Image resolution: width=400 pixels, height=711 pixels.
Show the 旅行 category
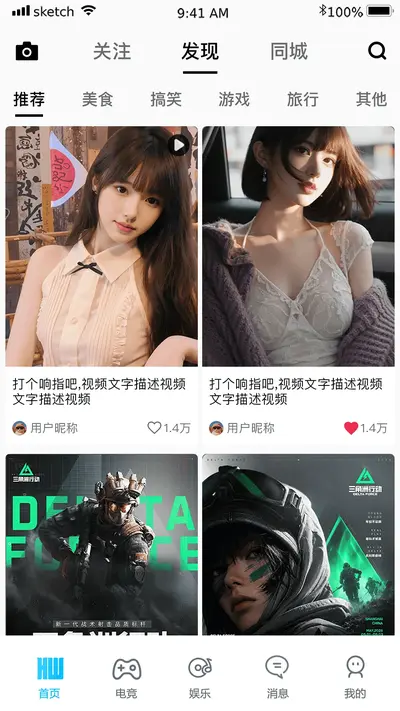coord(302,99)
